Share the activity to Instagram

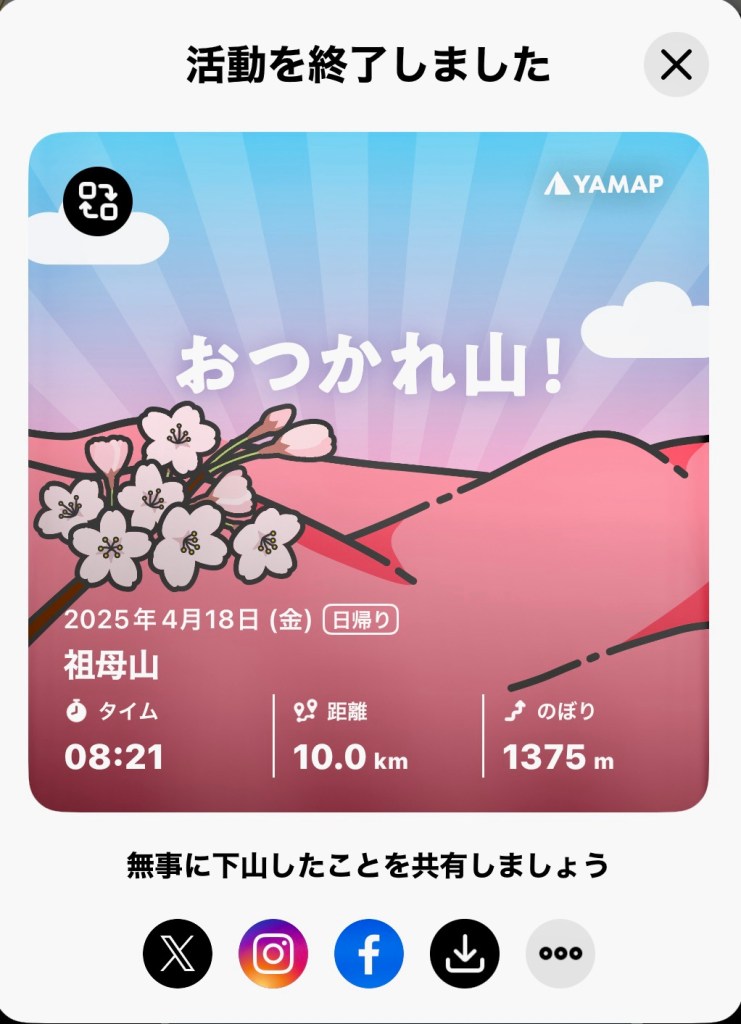(273, 953)
